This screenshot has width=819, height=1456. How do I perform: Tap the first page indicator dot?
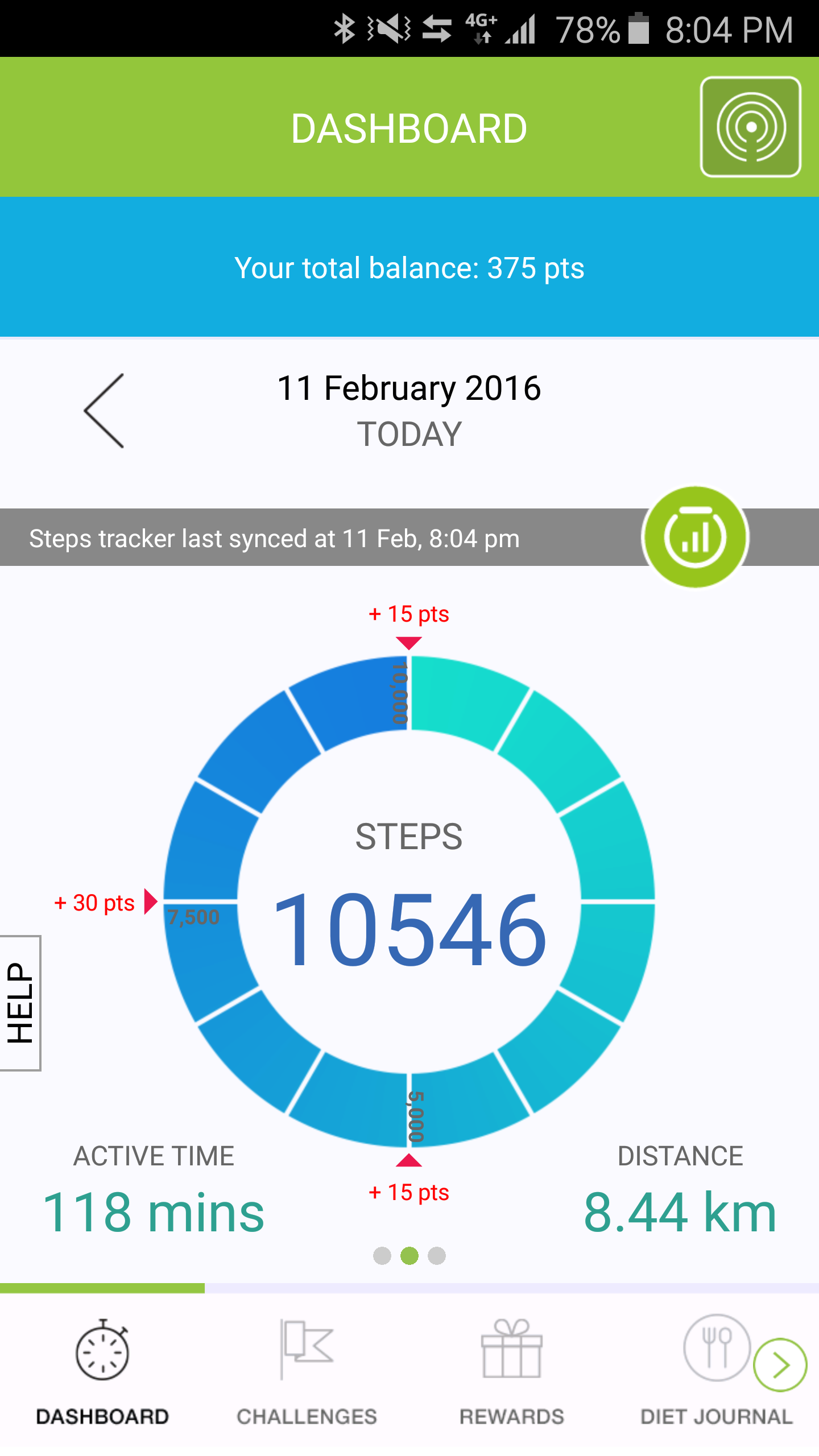tap(382, 1255)
